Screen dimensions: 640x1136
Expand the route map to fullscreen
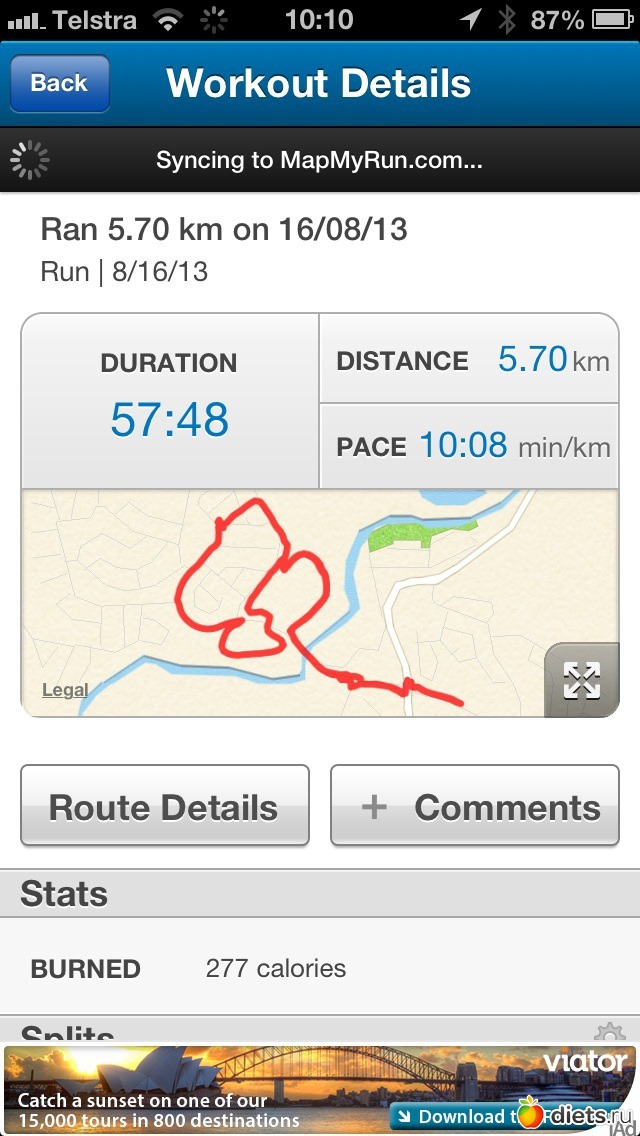(x=581, y=680)
